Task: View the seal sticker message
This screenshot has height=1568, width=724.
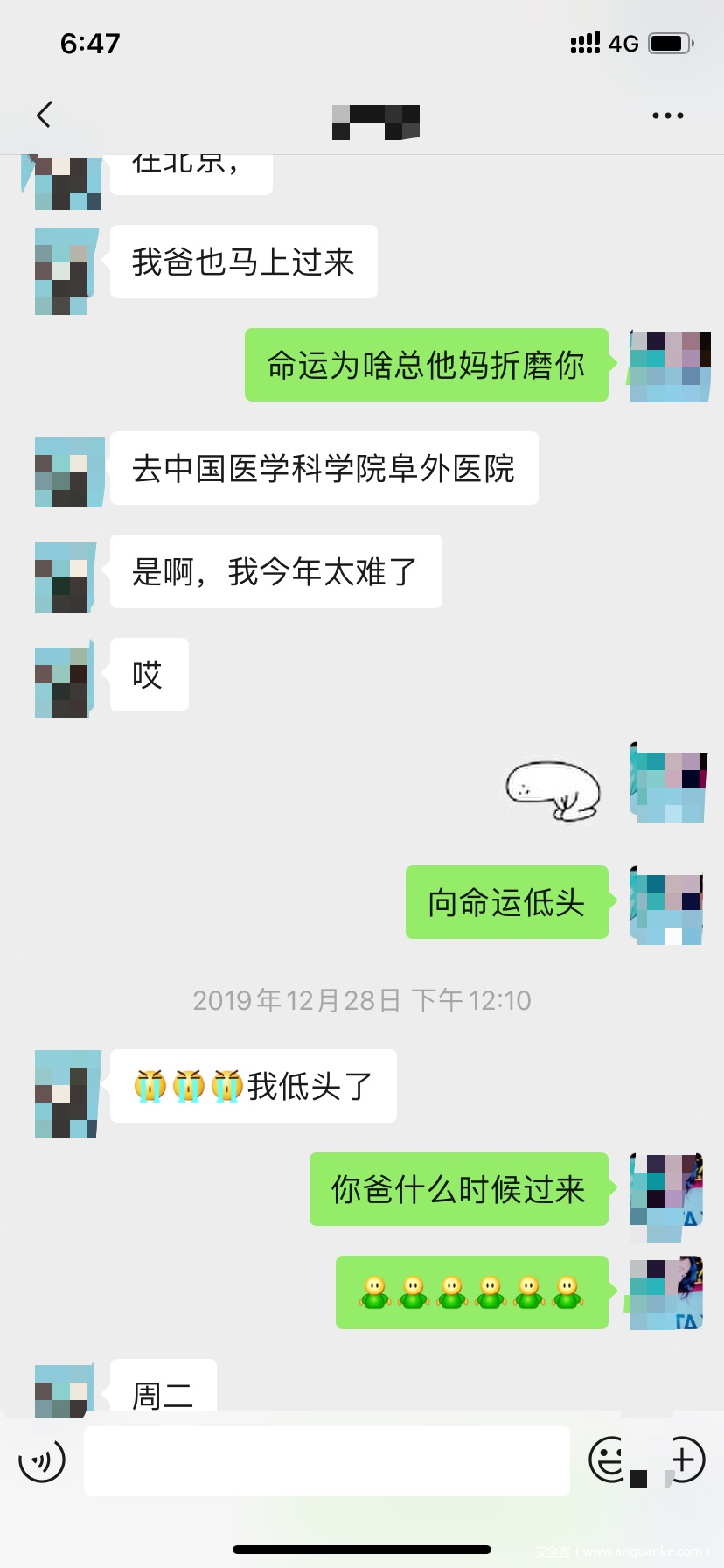Action: coord(553,789)
